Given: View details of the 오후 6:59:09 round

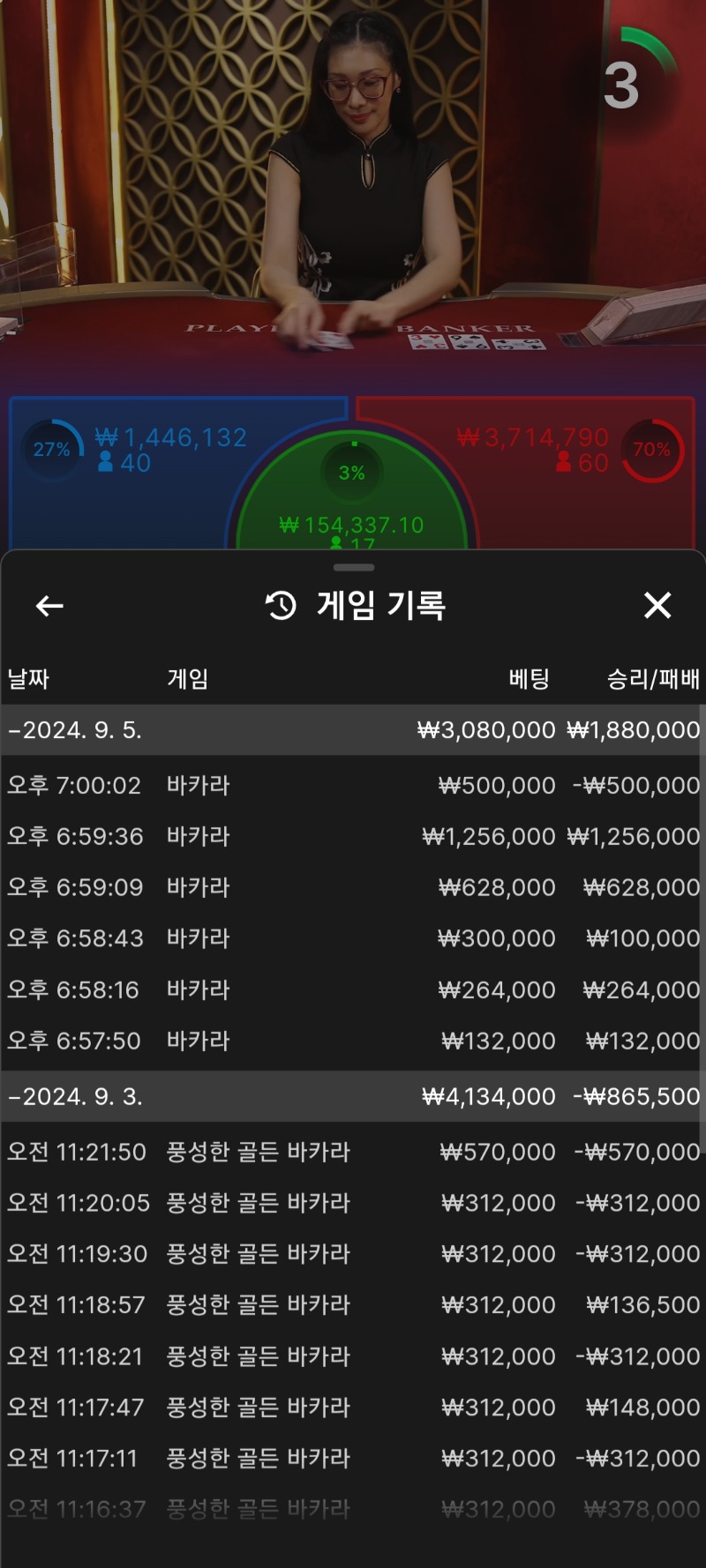Looking at the screenshot, I should [353, 887].
